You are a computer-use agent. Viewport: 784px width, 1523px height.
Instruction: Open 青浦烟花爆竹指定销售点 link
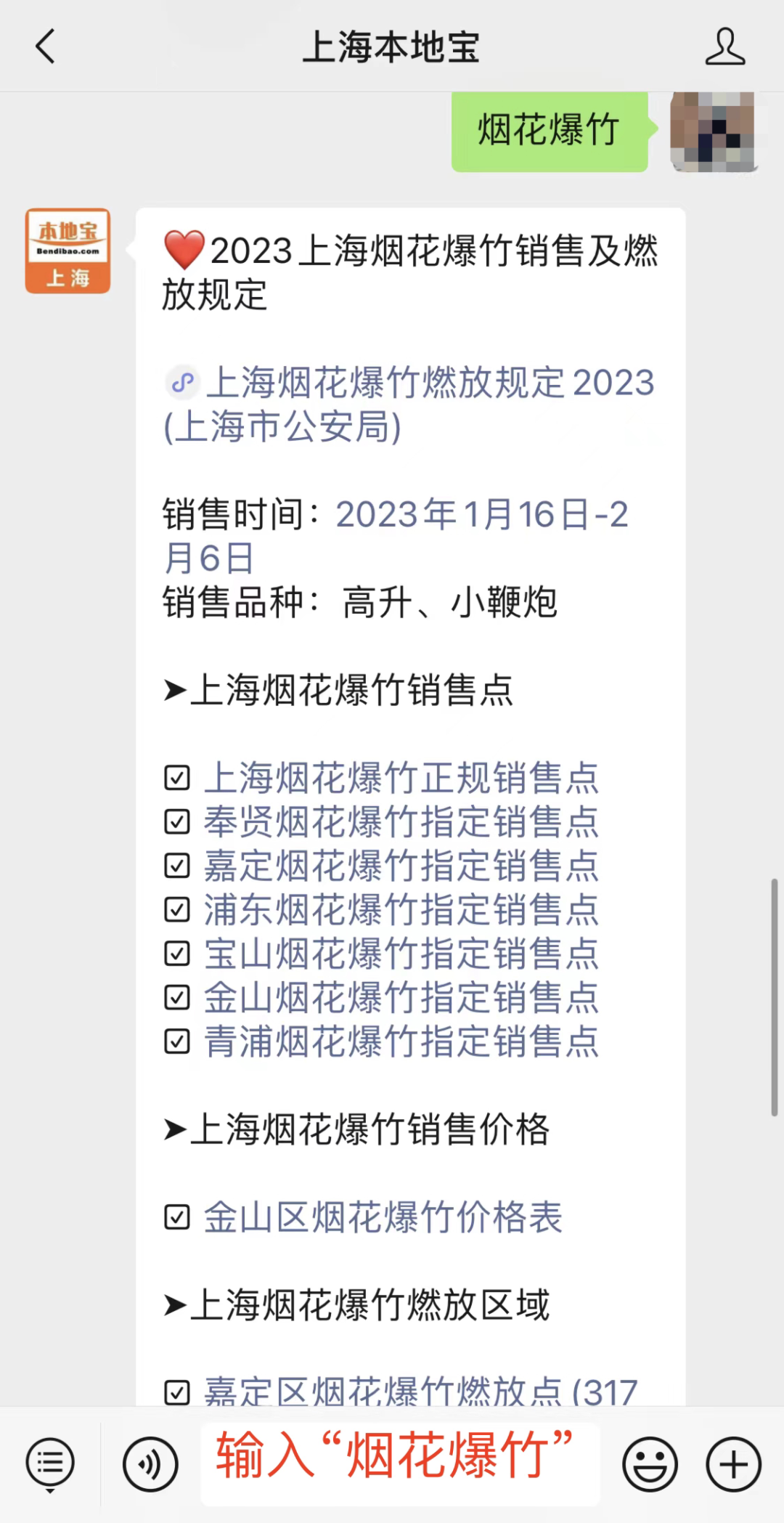pyautogui.click(x=401, y=1041)
